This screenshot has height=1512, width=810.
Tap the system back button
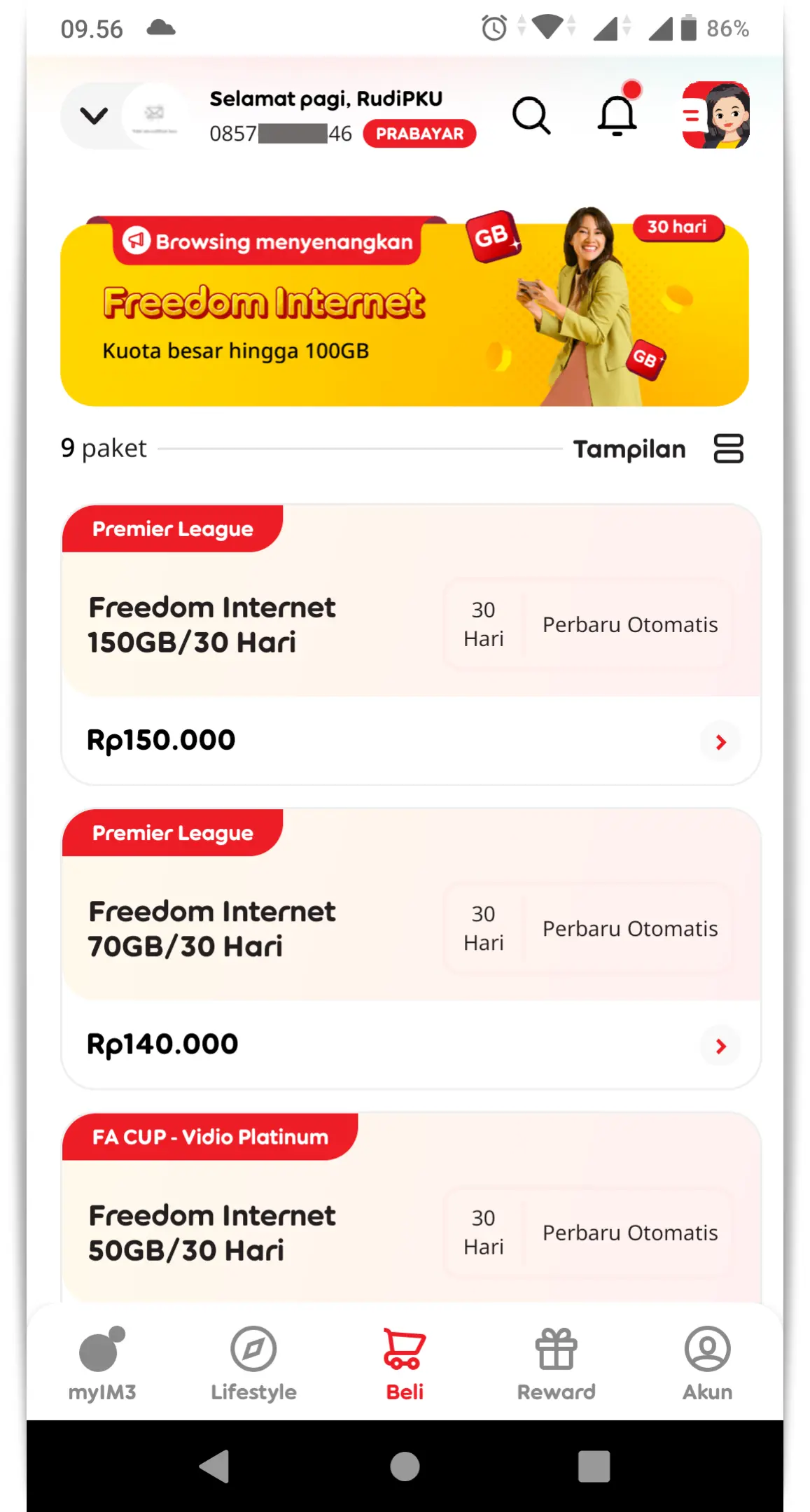point(215,1466)
